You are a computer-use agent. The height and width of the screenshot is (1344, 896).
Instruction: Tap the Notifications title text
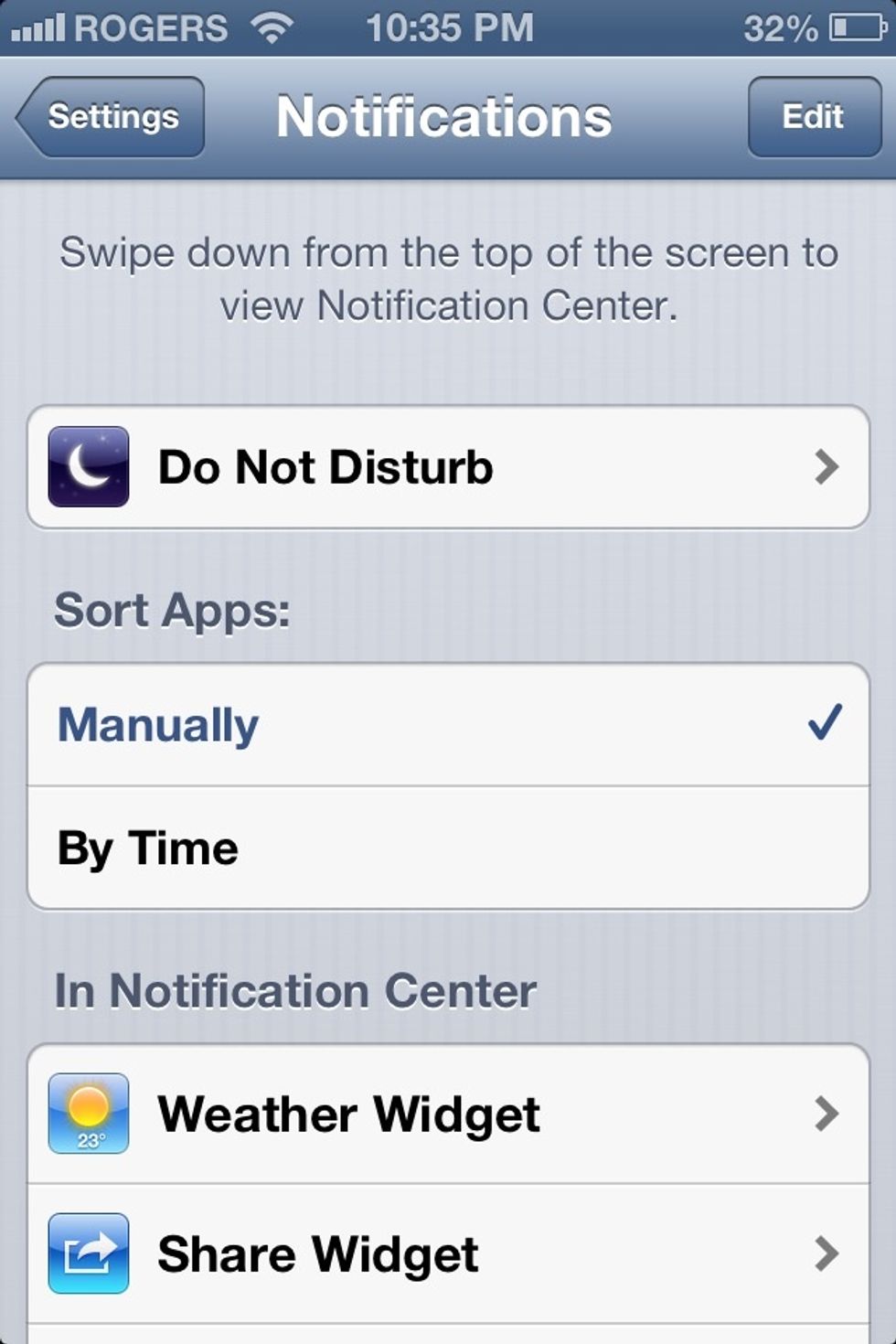pos(445,117)
